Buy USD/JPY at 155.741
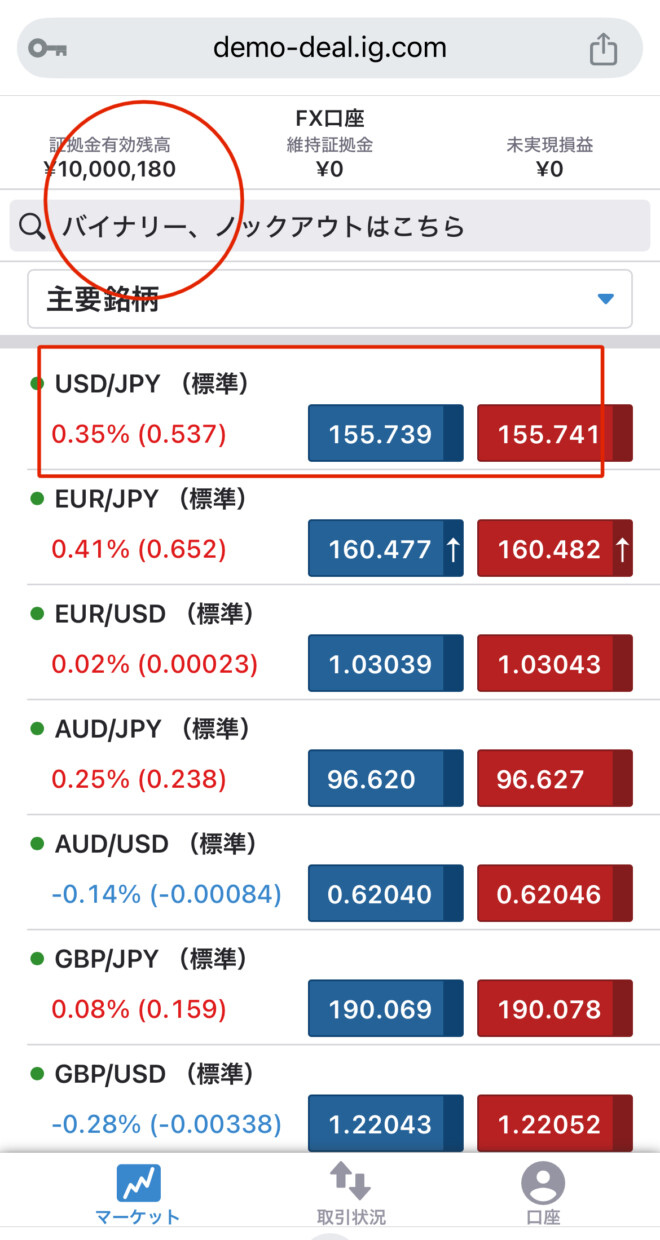Image resolution: width=660 pixels, height=1240 pixels. (555, 434)
